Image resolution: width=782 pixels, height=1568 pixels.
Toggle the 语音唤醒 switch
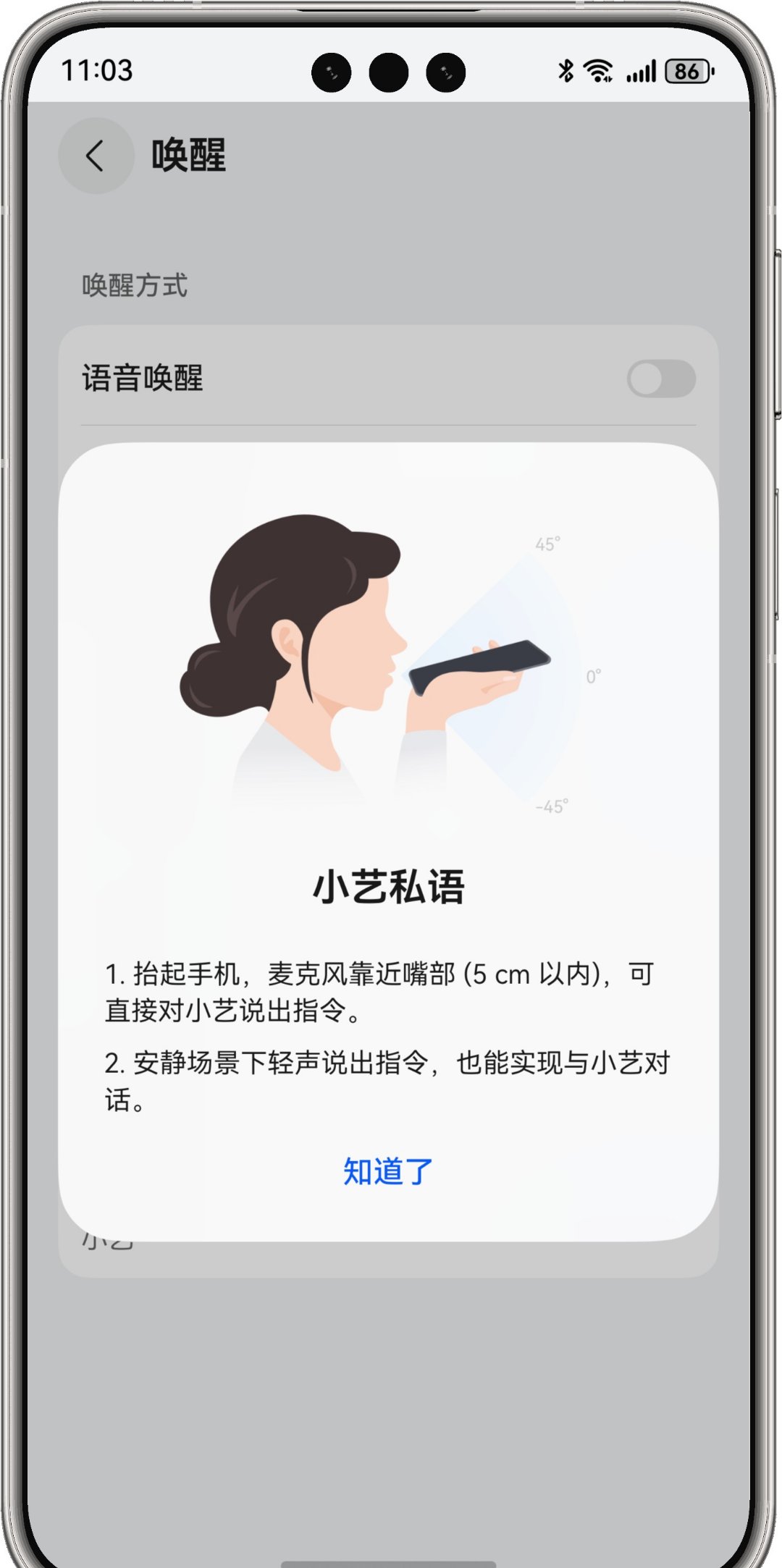coord(660,379)
